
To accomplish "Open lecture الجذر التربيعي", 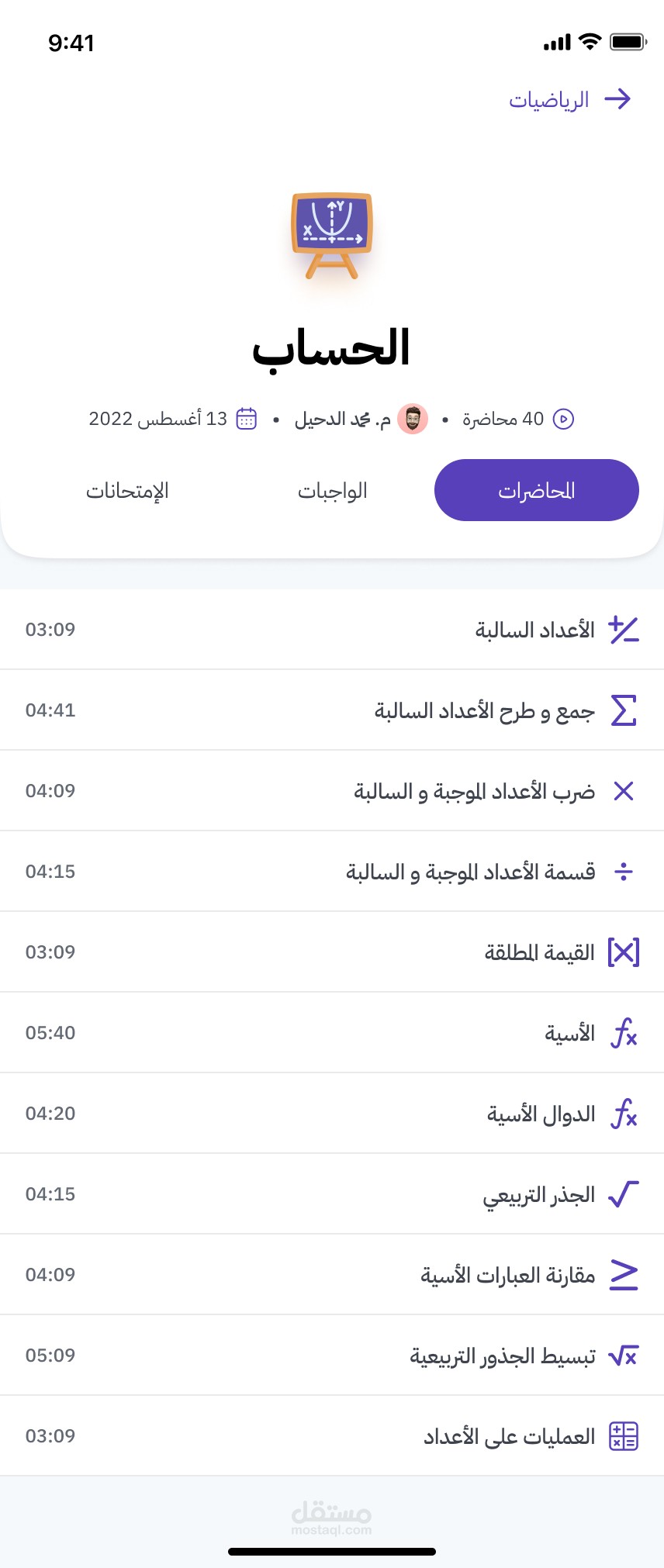I will (538, 1194).
